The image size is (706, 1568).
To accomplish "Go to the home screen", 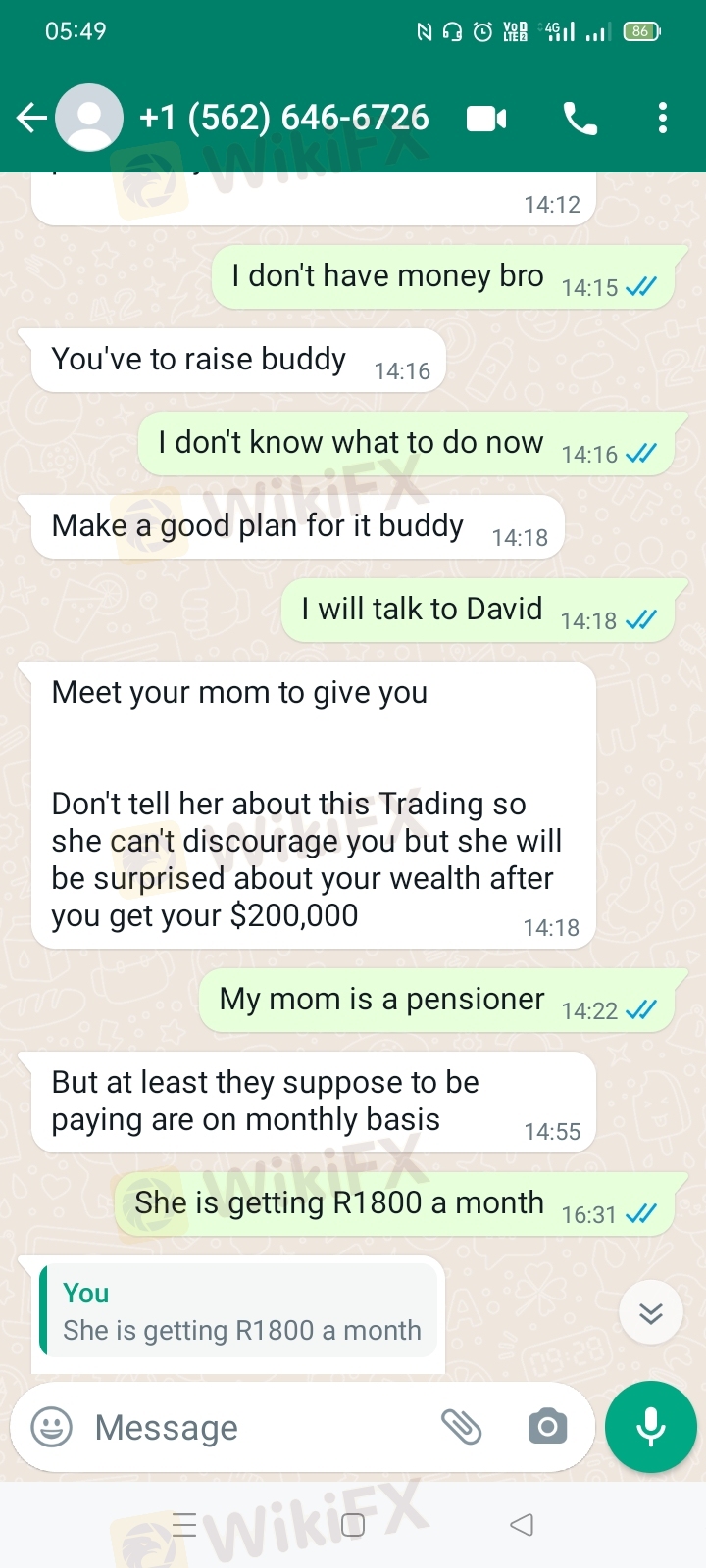I will click(x=353, y=1524).
